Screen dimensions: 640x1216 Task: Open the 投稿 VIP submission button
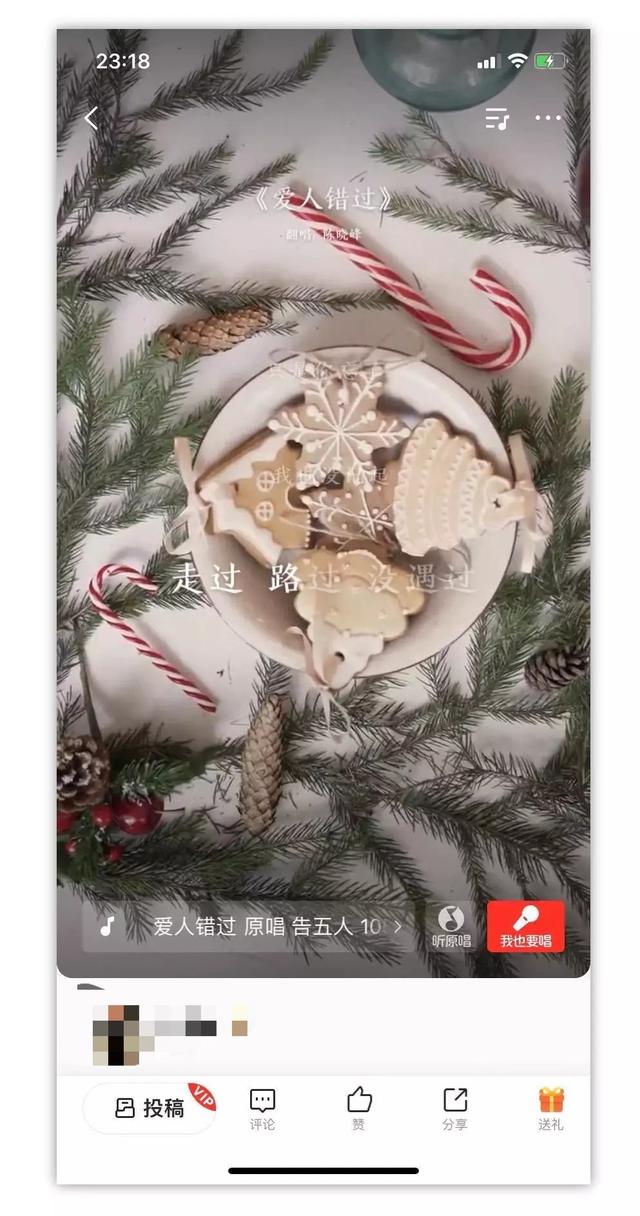(150, 1107)
